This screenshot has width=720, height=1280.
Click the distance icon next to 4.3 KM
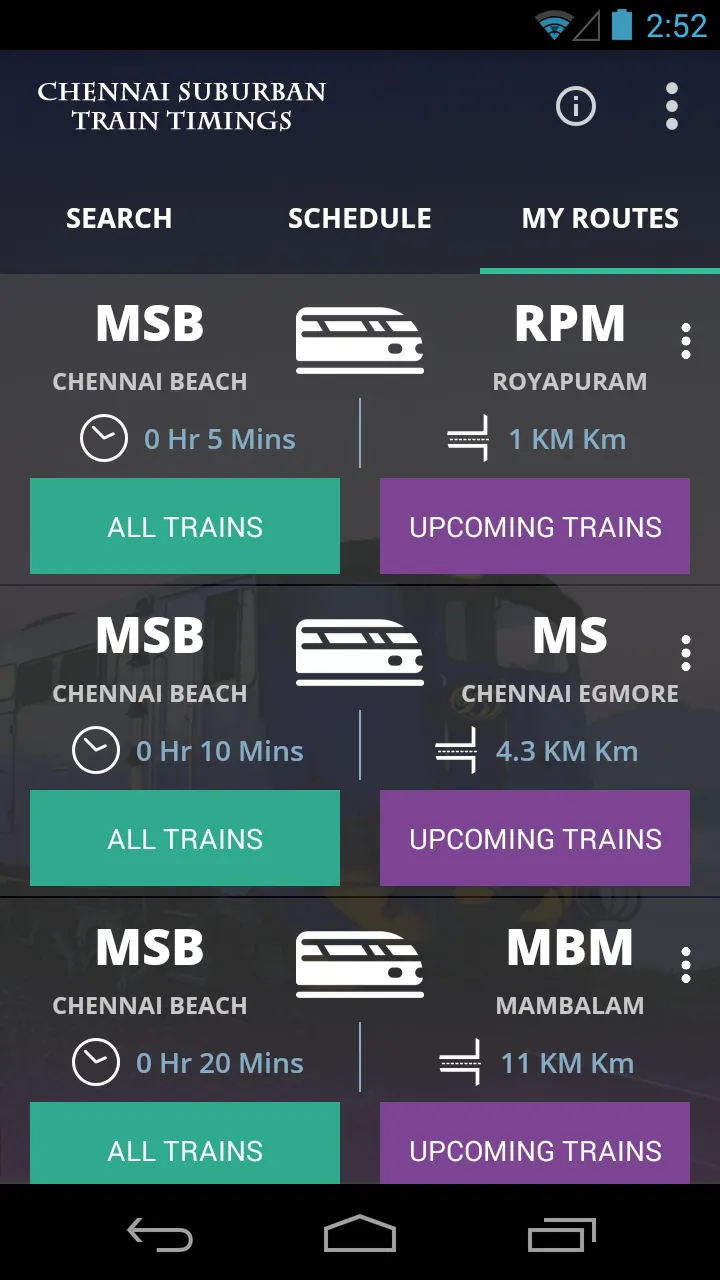click(x=460, y=750)
